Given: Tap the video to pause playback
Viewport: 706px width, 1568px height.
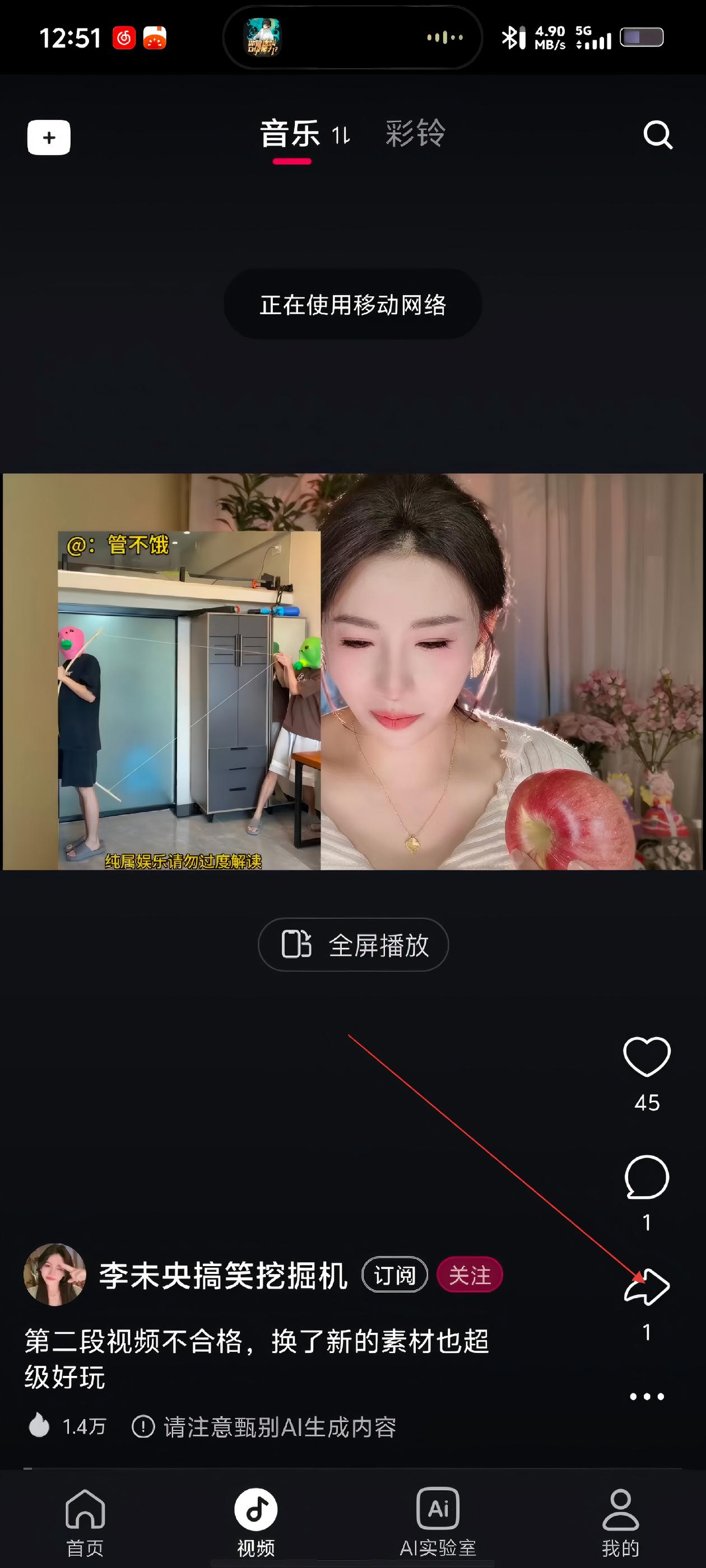Looking at the screenshot, I should [x=354, y=671].
